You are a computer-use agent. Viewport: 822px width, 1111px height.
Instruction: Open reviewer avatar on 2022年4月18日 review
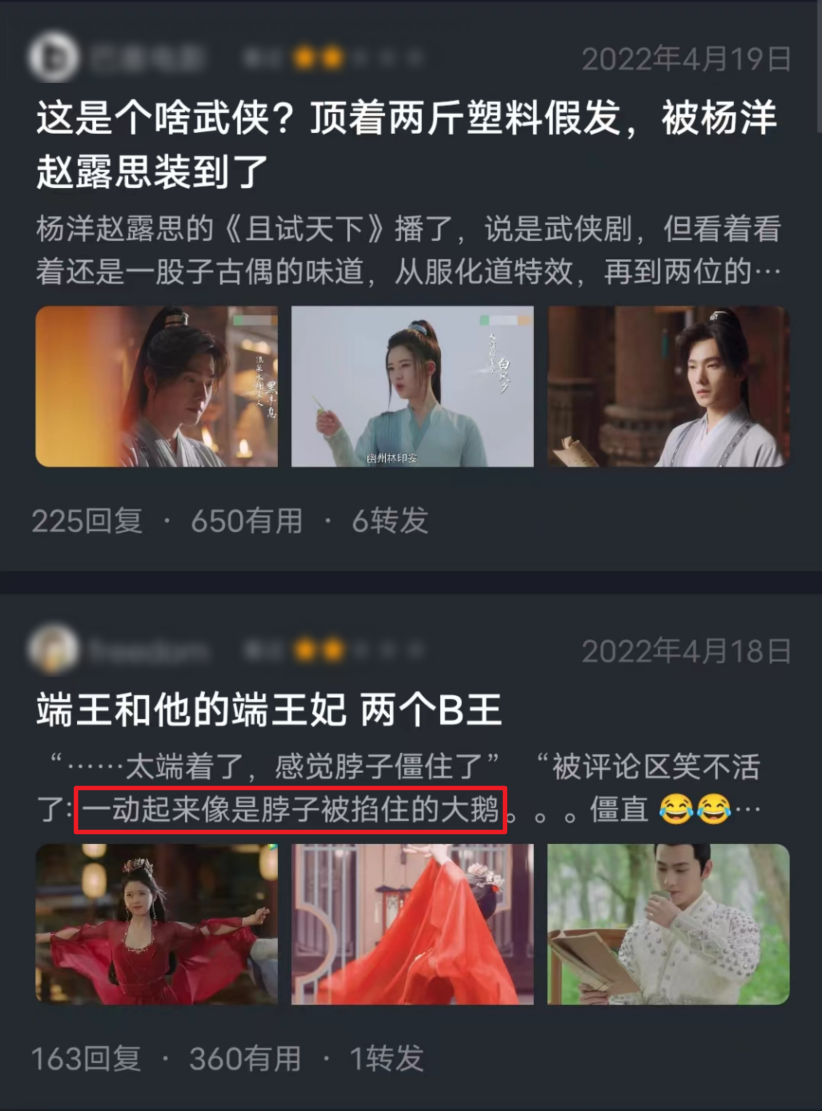pyautogui.click(x=53, y=651)
